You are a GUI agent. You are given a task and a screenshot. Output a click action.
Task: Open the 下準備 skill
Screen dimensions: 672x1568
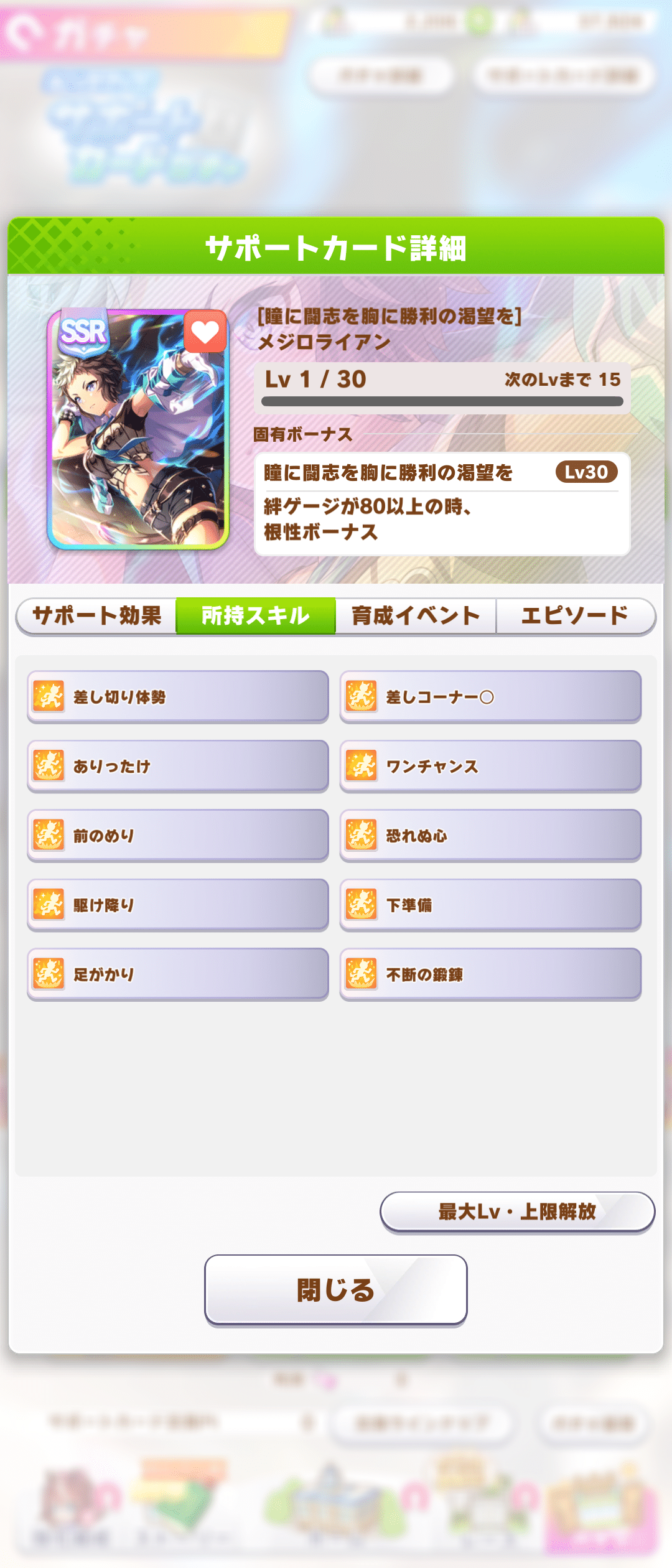pyautogui.click(x=490, y=905)
